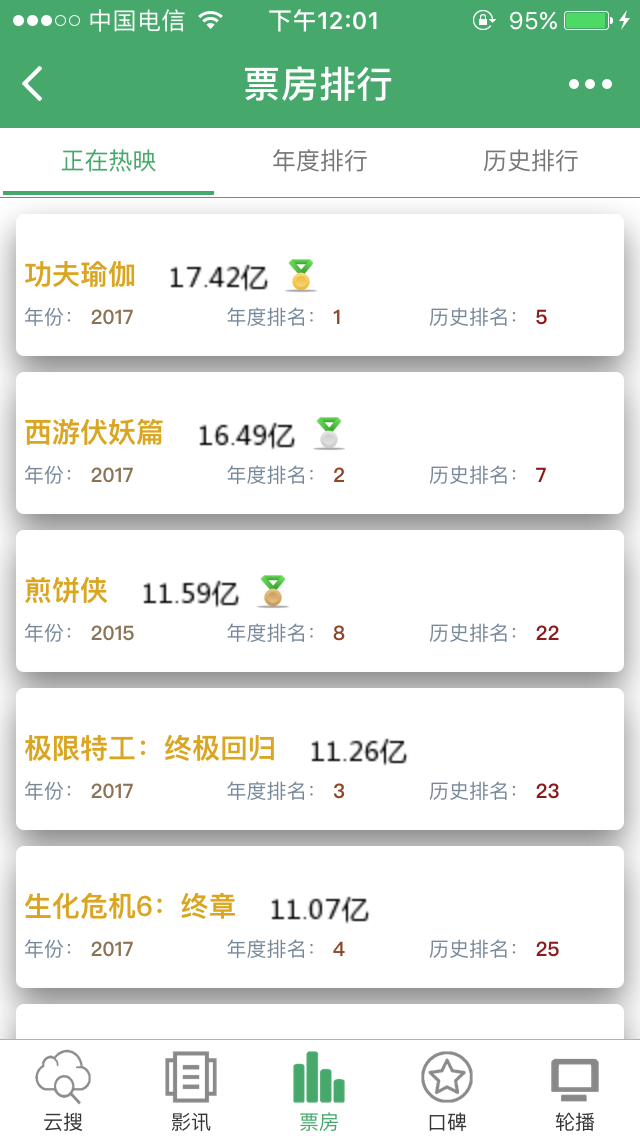Tap the 票房 bottom tab
This screenshot has width=640, height=1136.
point(319,1090)
